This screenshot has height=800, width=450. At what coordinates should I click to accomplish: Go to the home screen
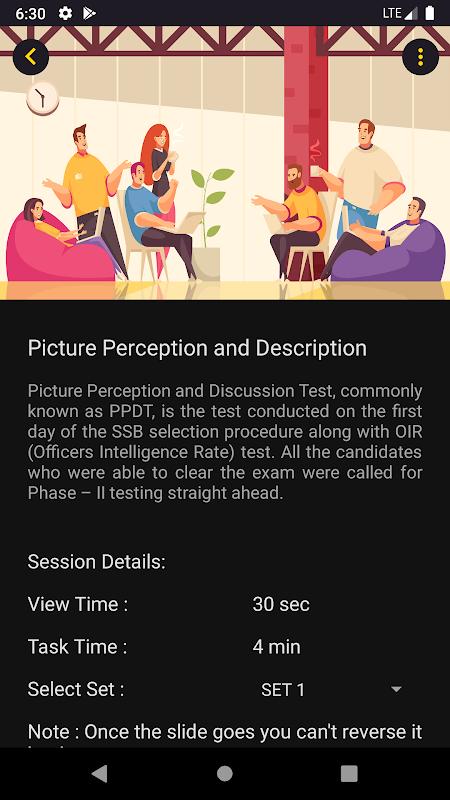(x=224, y=774)
